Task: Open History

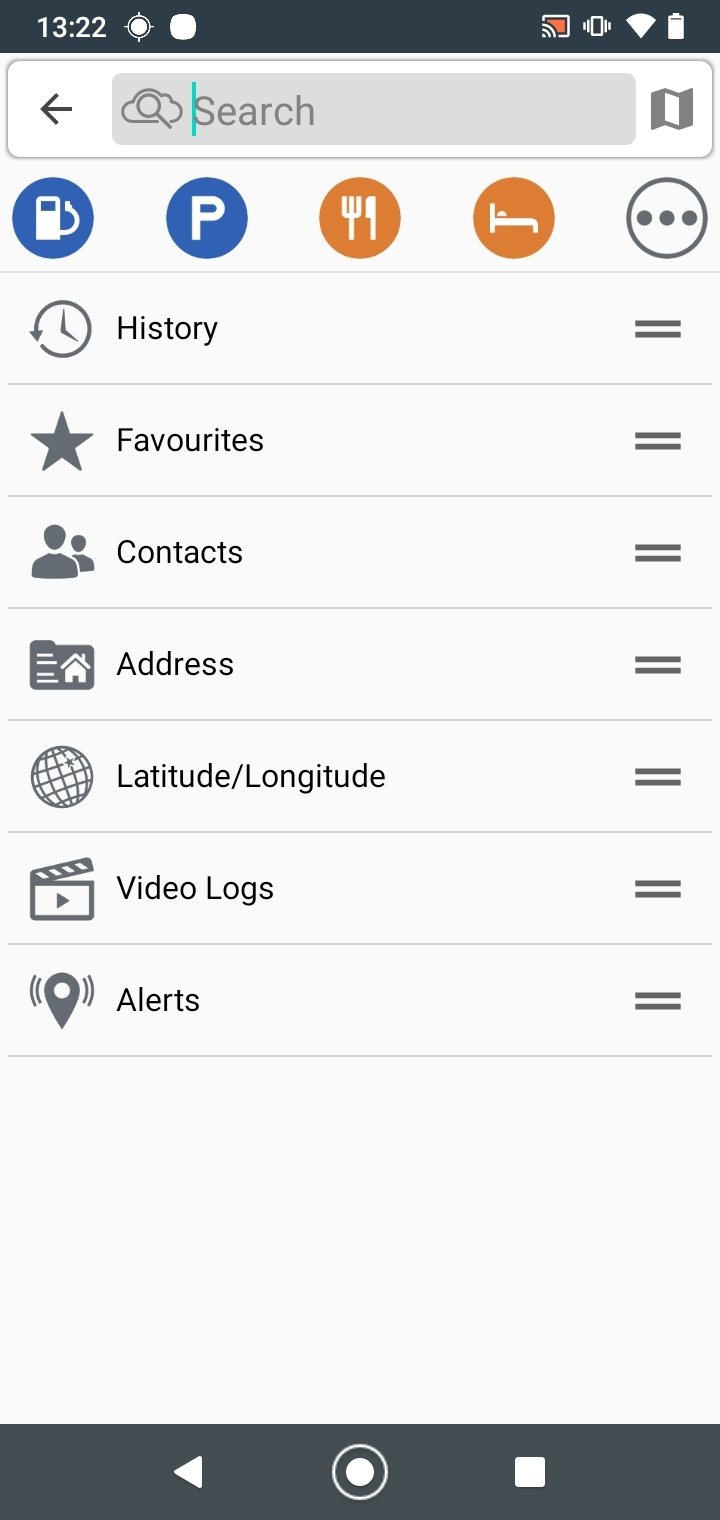Action: [360, 328]
